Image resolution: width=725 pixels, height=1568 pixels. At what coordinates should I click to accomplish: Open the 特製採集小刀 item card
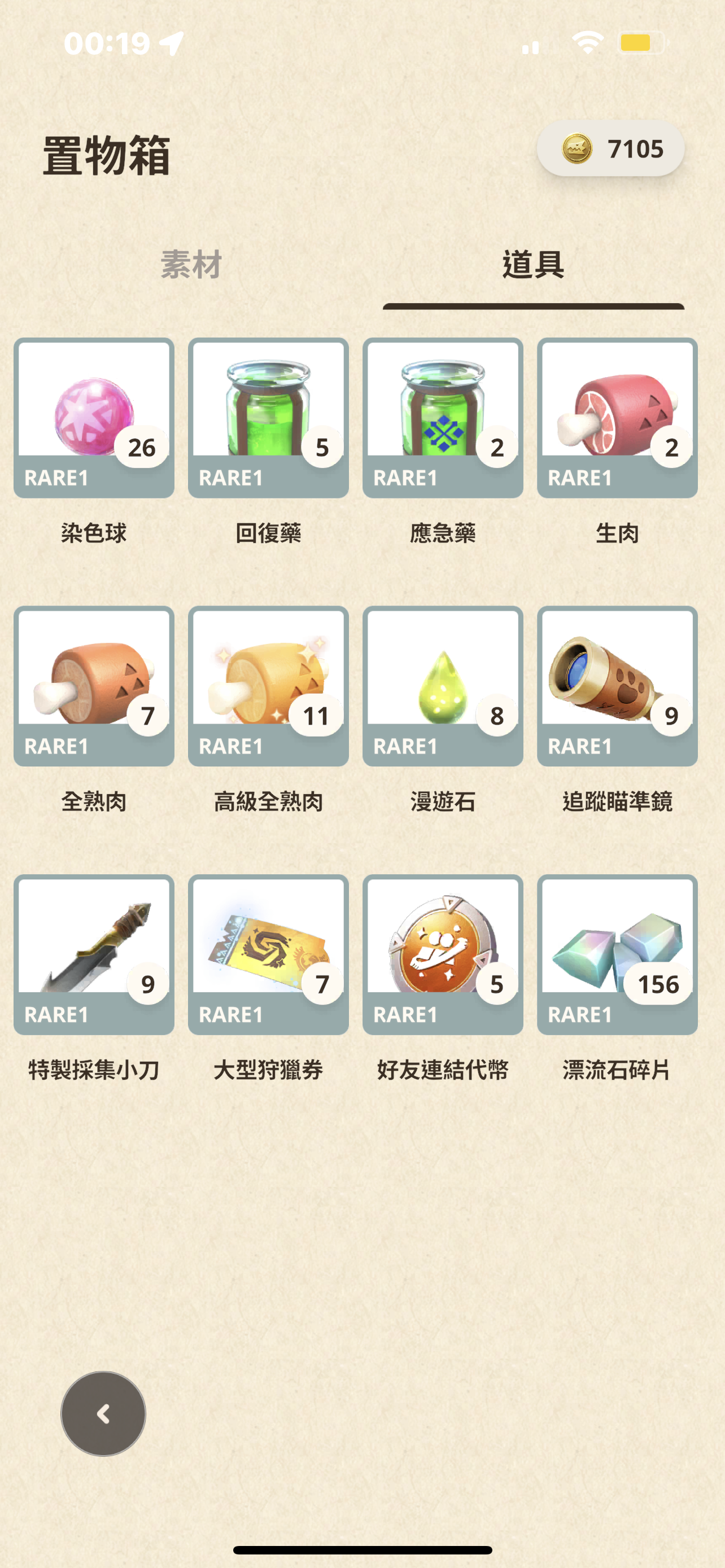click(94, 954)
